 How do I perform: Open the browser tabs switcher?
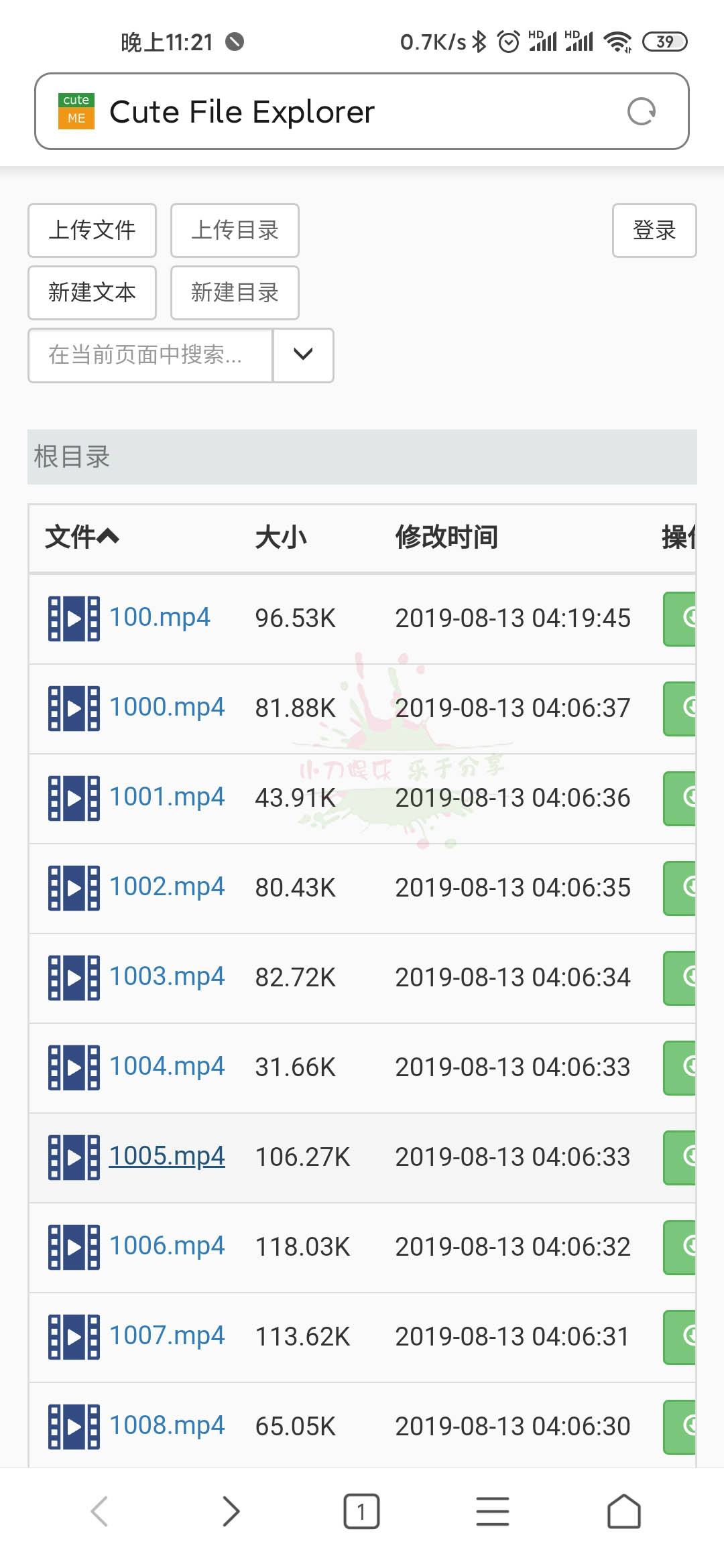361,1512
